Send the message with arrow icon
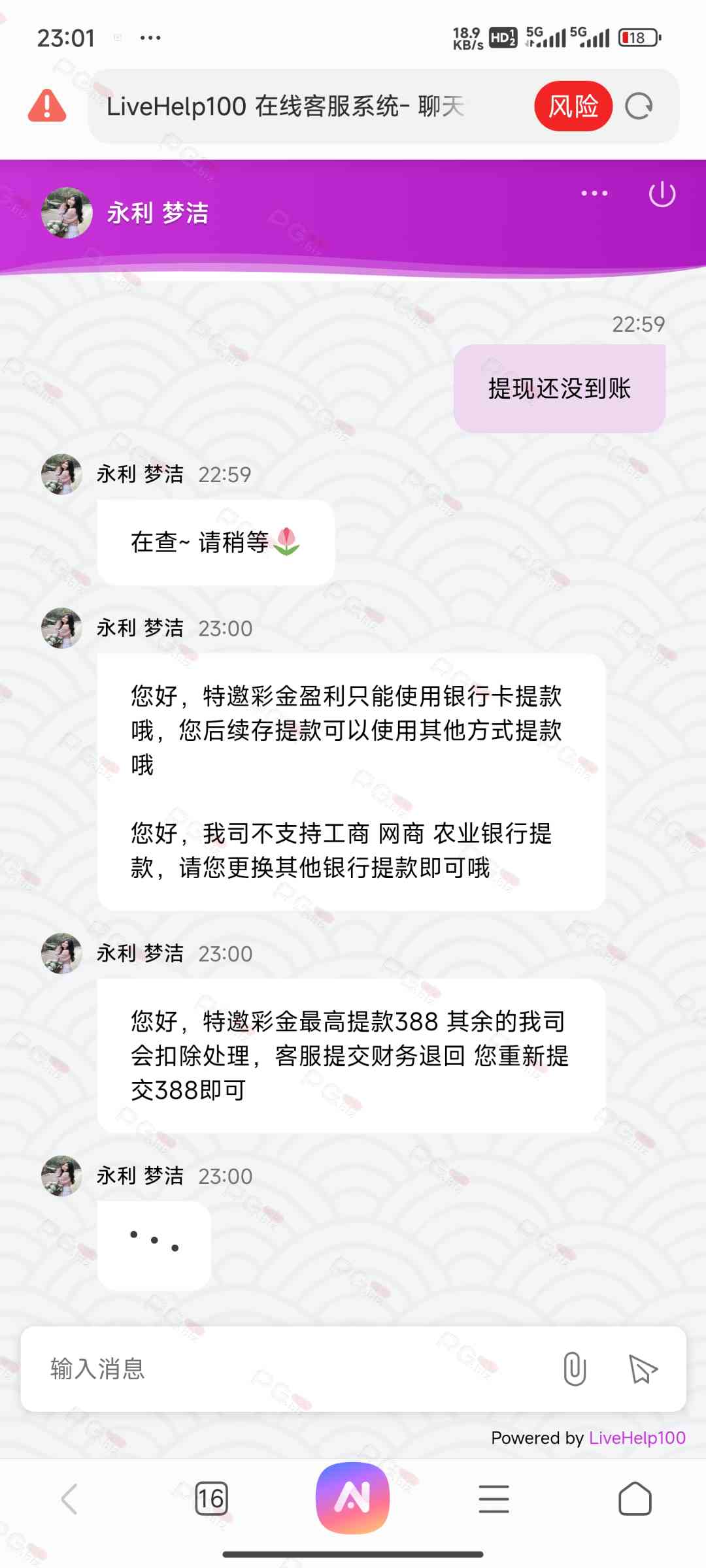The width and height of the screenshot is (706, 1568). (642, 1369)
